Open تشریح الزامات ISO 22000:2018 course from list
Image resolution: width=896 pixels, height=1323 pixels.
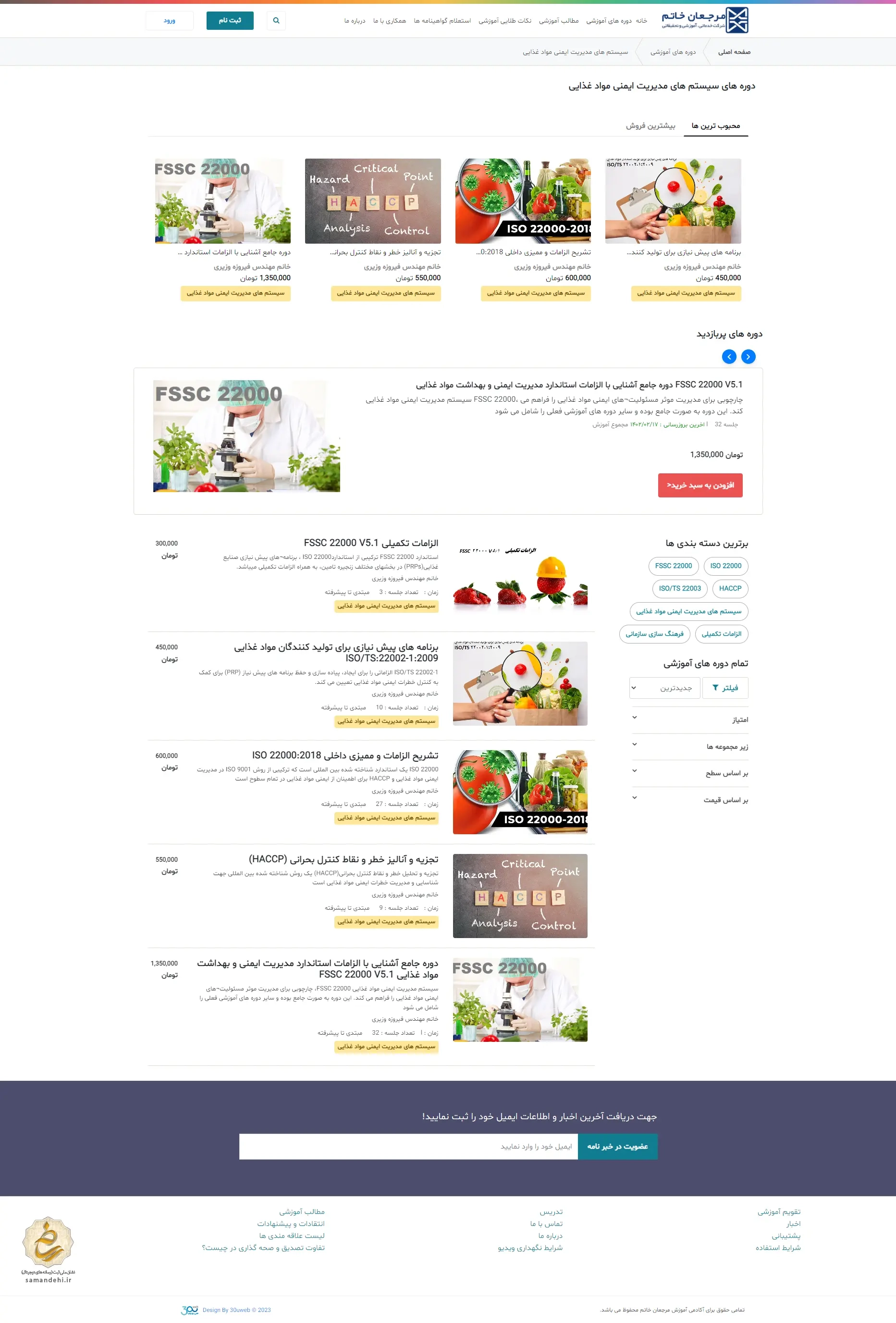pyautogui.click(x=345, y=755)
